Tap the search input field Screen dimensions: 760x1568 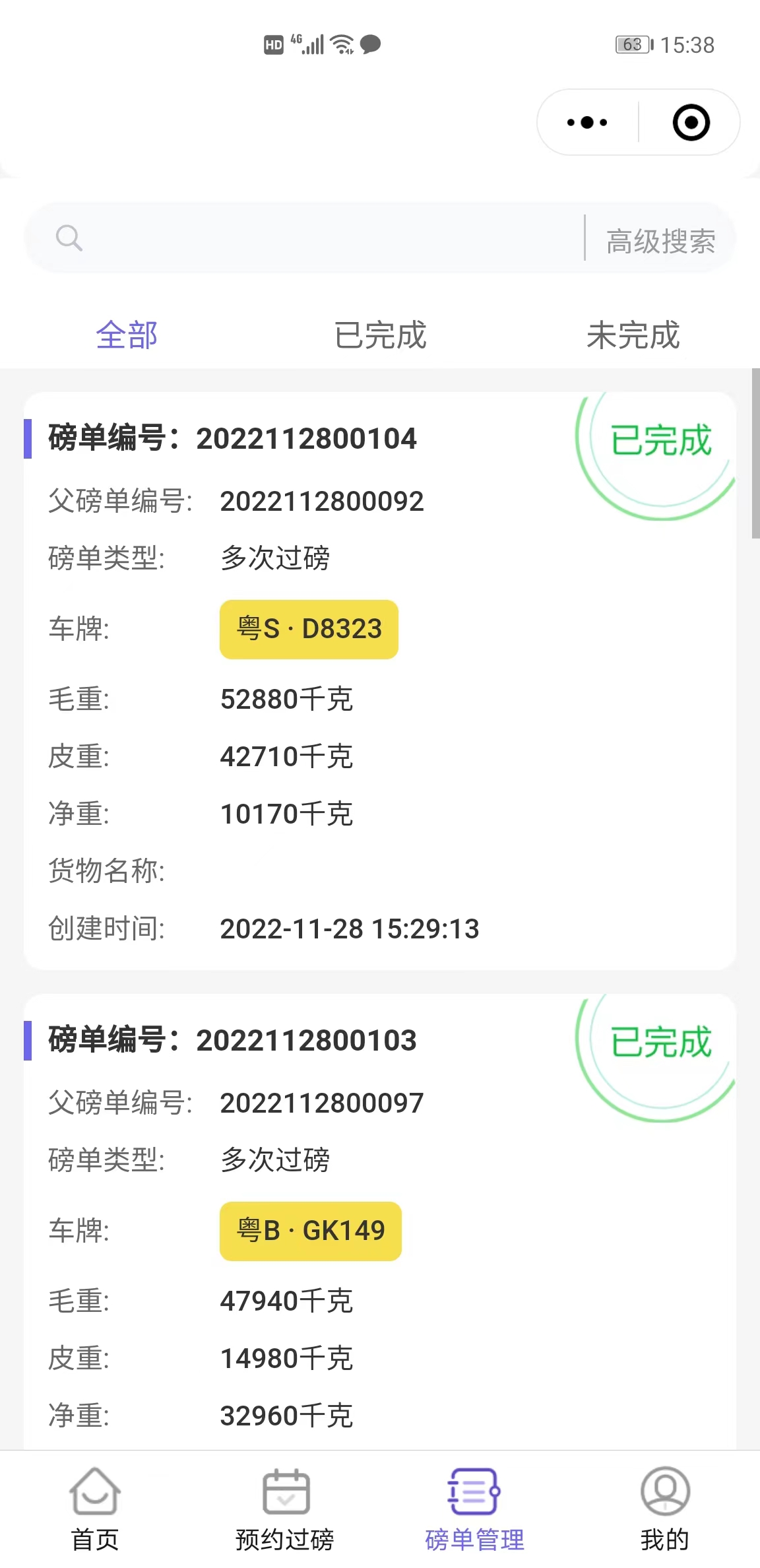tap(317, 238)
